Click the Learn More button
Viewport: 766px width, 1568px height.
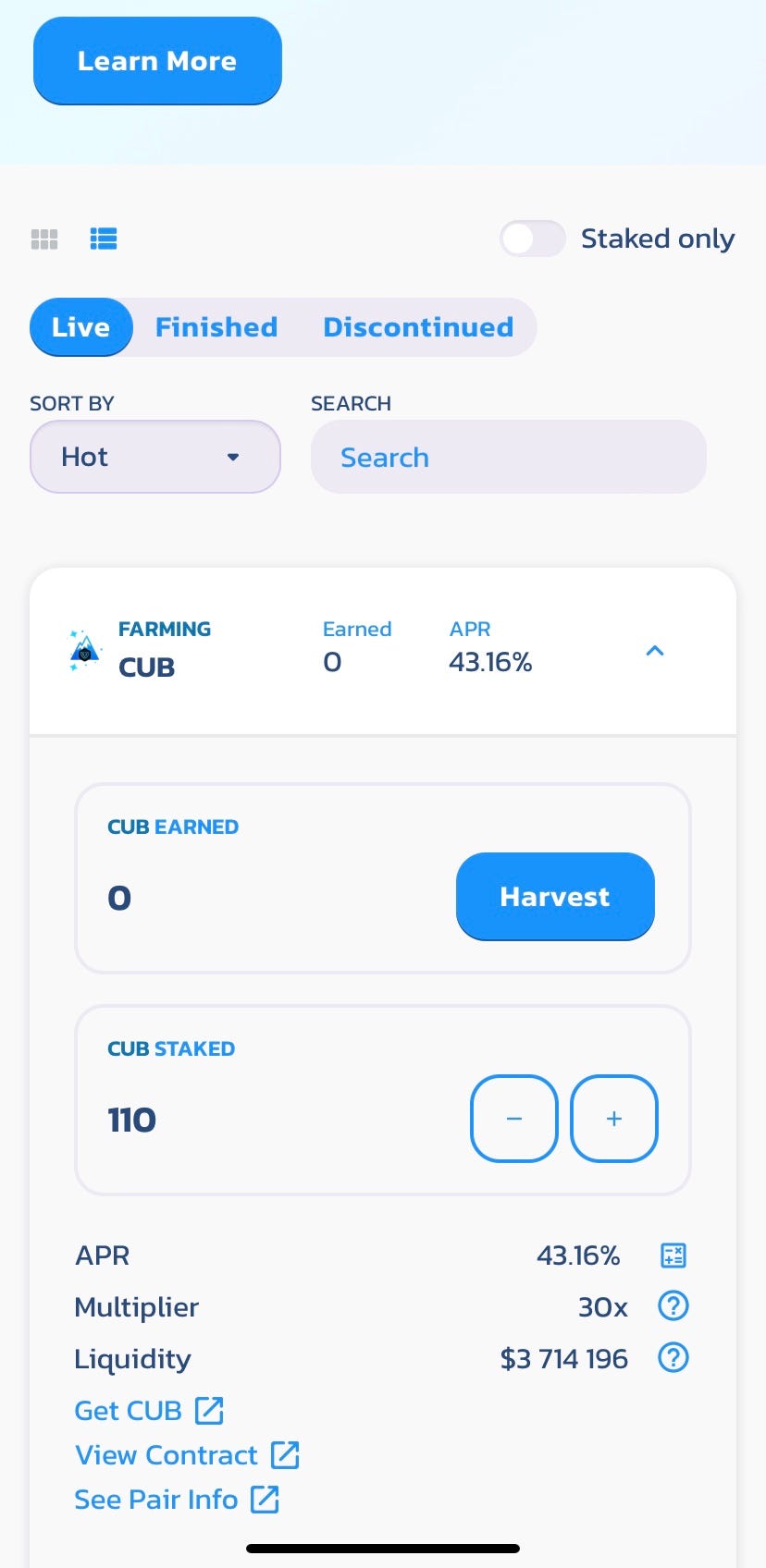[x=156, y=60]
